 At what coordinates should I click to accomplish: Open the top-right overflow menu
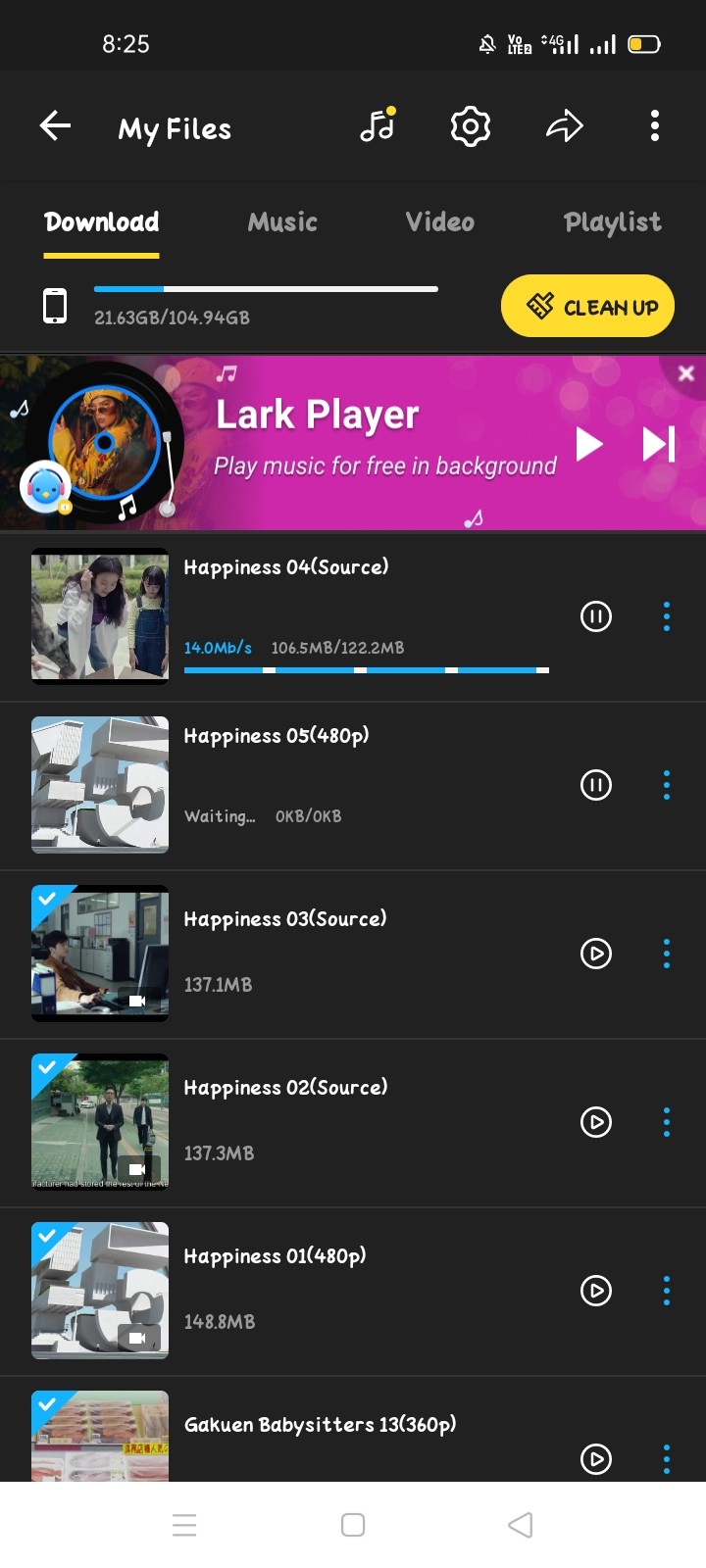coord(655,126)
